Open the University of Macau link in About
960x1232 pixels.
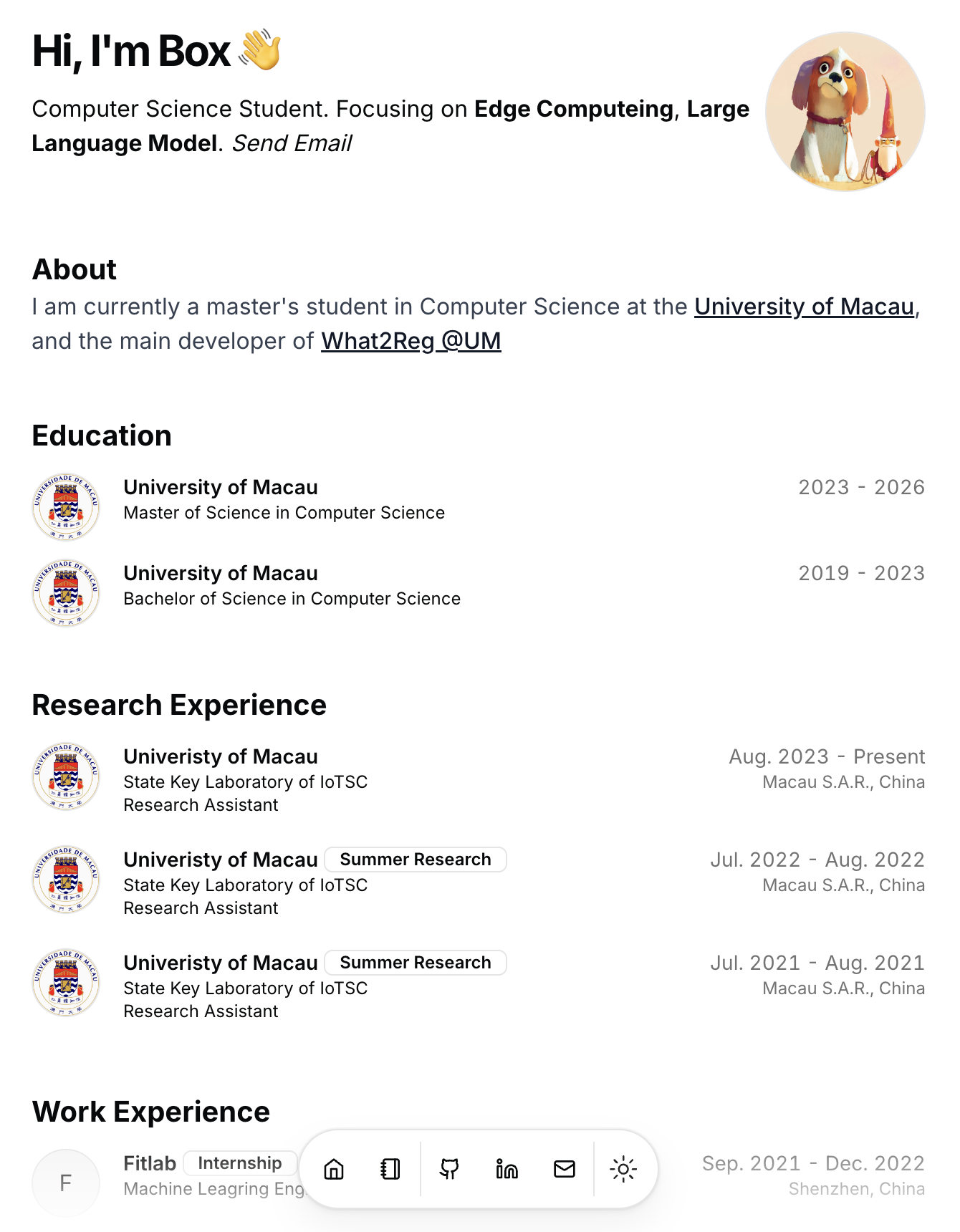[x=803, y=307]
